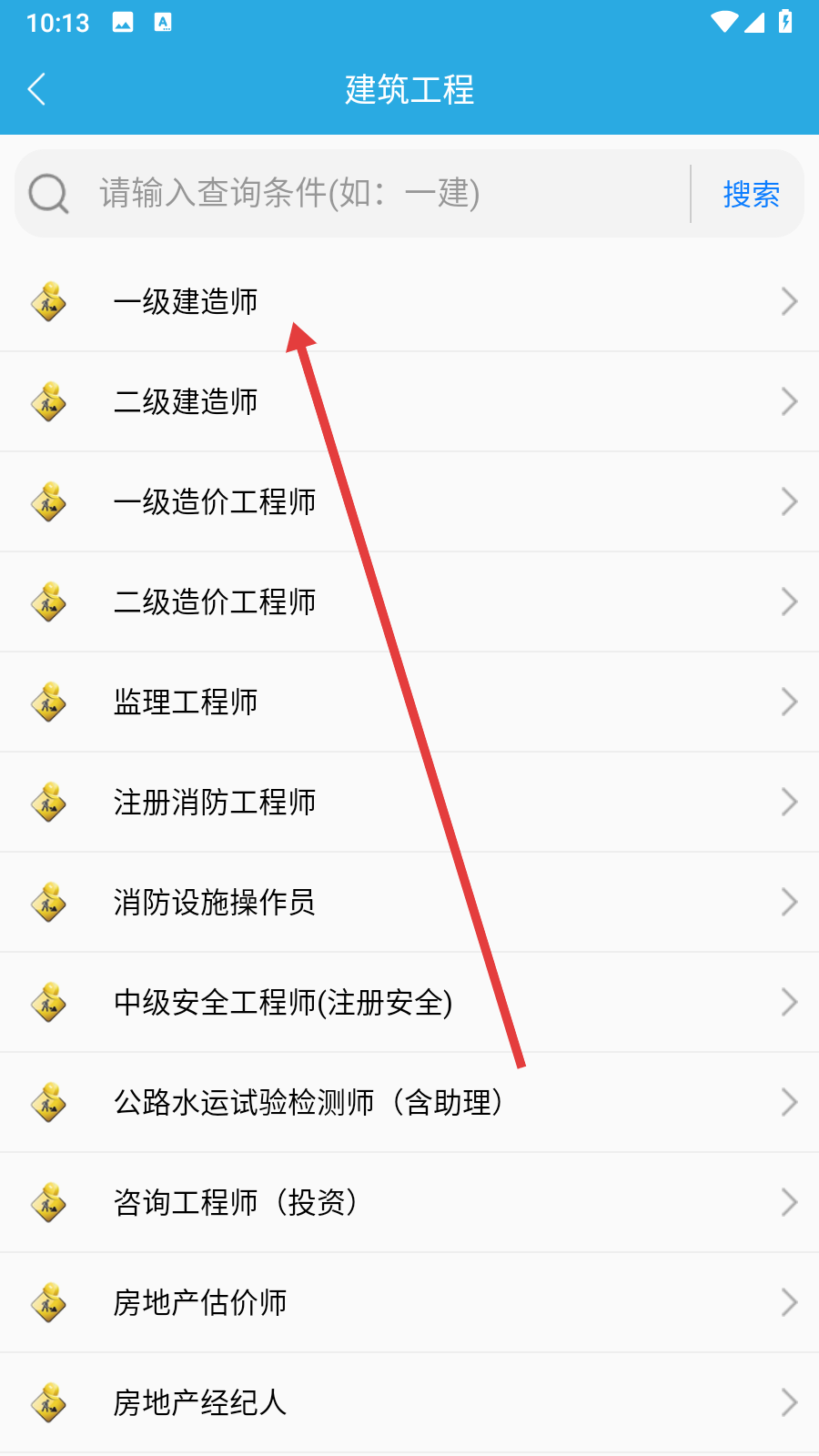This screenshot has width=819, height=1456.
Task: Go back from 建筑工程 page
Action: pyautogui.click(x=37, y=89)
